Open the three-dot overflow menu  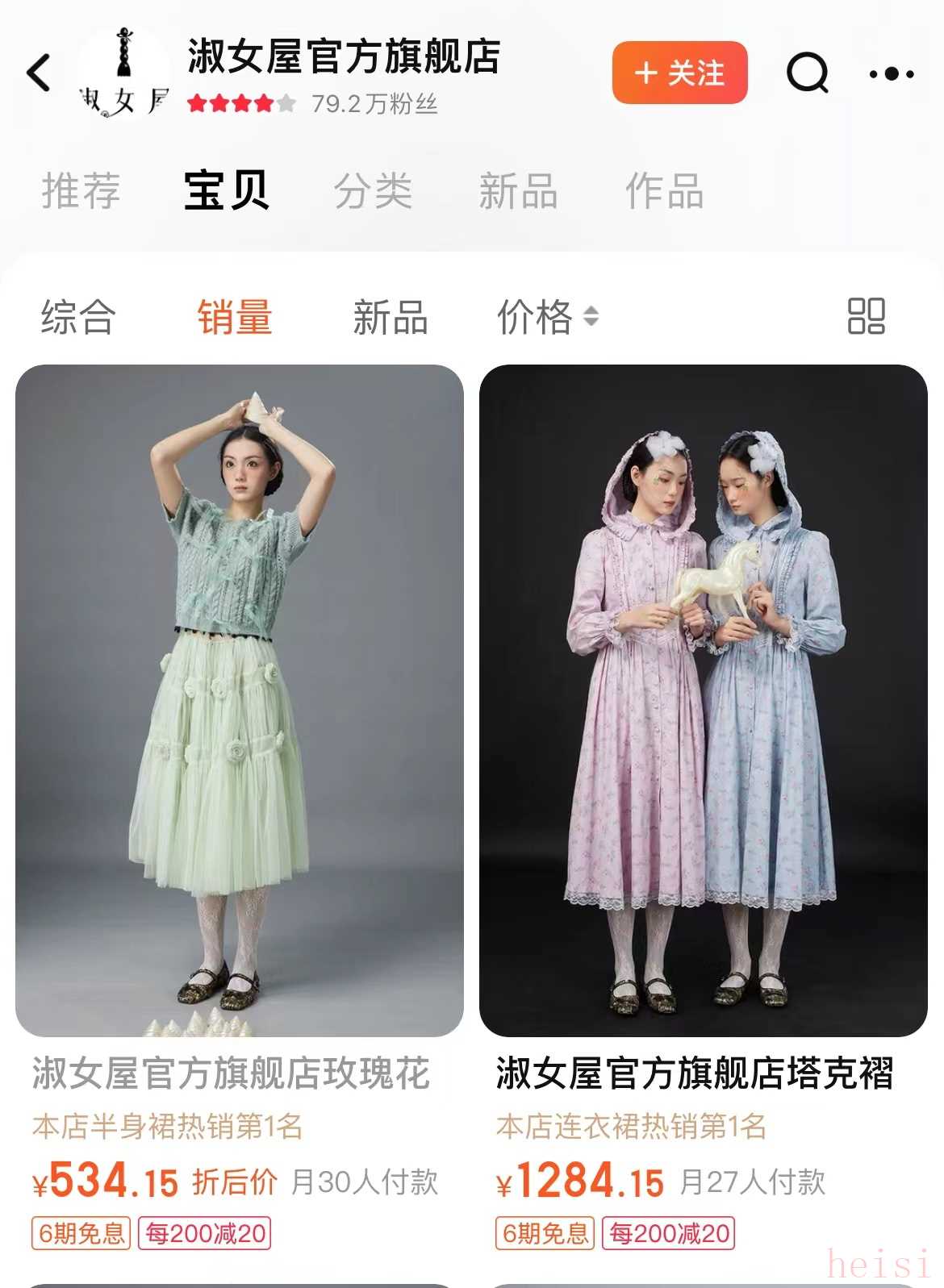click(x=892, y=74)
